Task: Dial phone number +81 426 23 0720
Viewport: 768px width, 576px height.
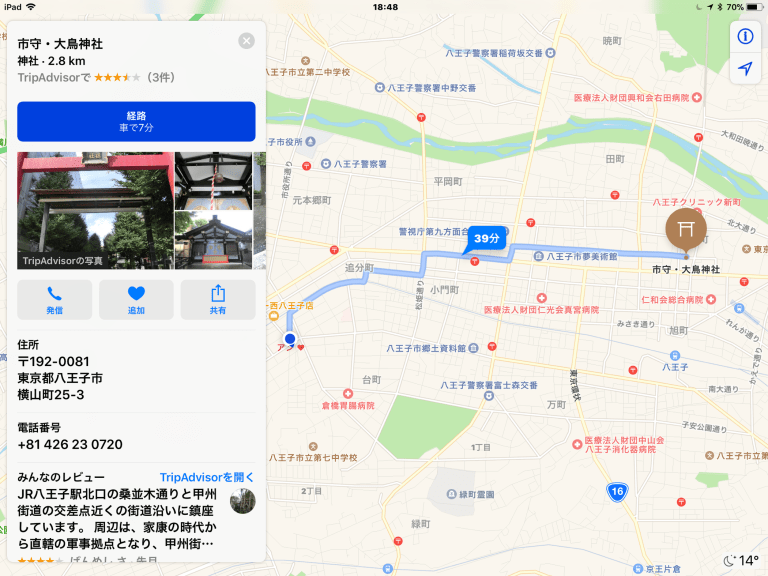Action: (x=70, y=444)
